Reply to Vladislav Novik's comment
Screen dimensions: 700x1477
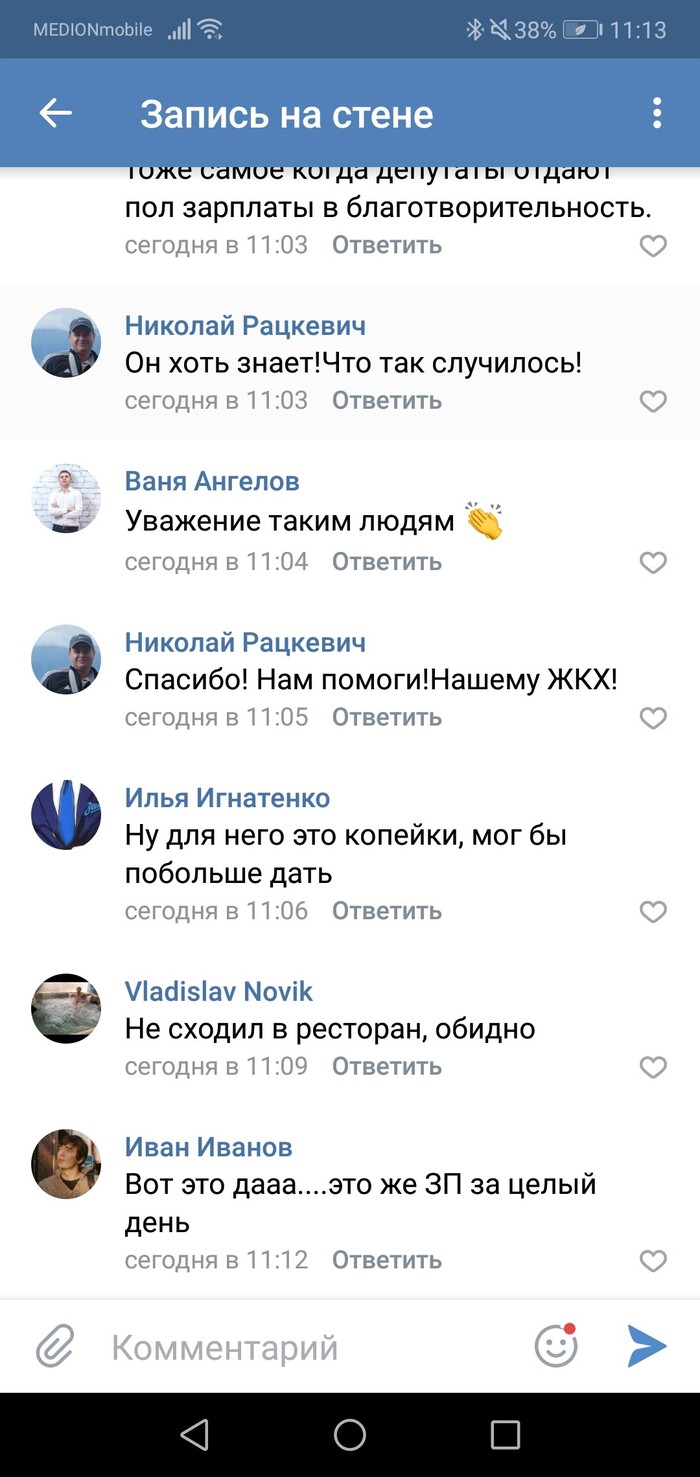click(x=387, y=1066)
